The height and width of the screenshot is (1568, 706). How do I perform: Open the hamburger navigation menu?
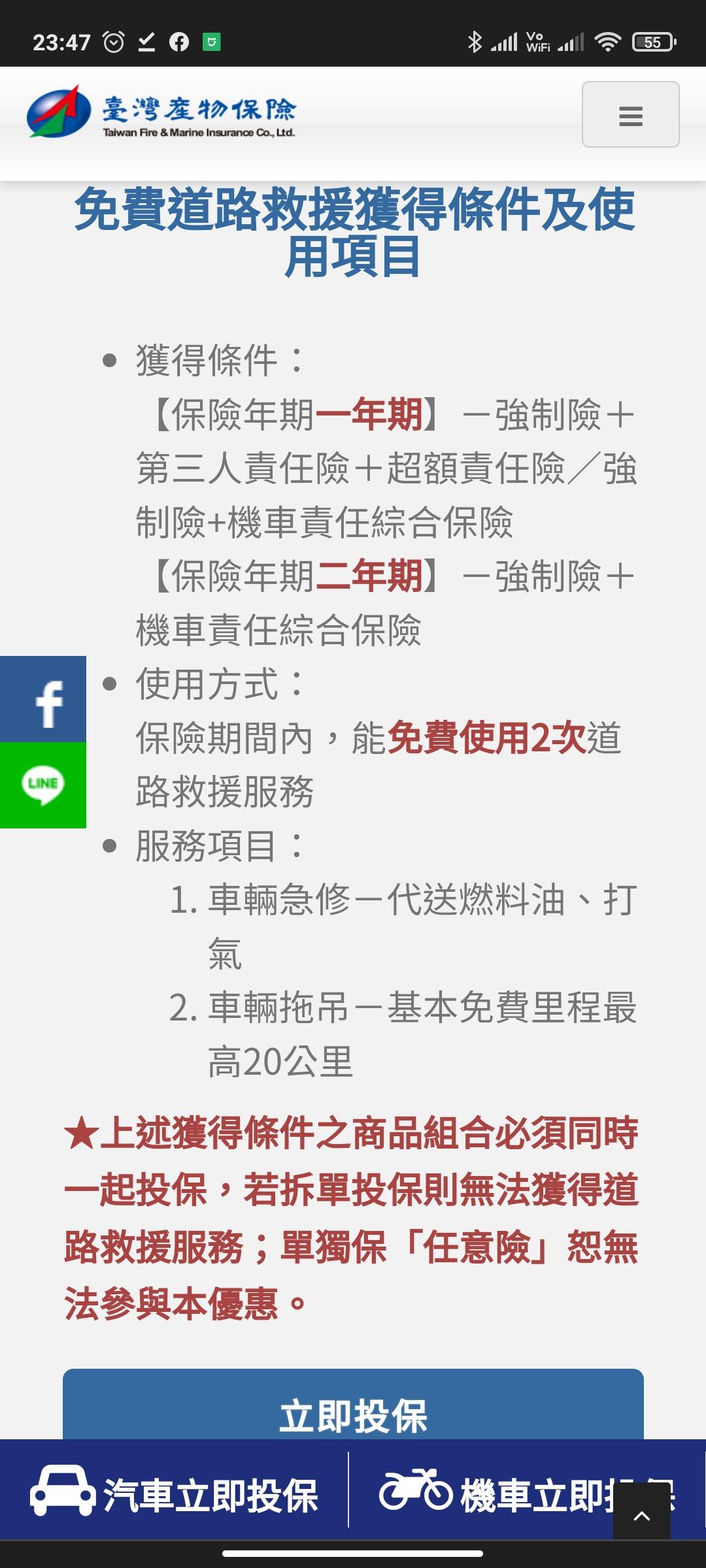tap(630, 115)
